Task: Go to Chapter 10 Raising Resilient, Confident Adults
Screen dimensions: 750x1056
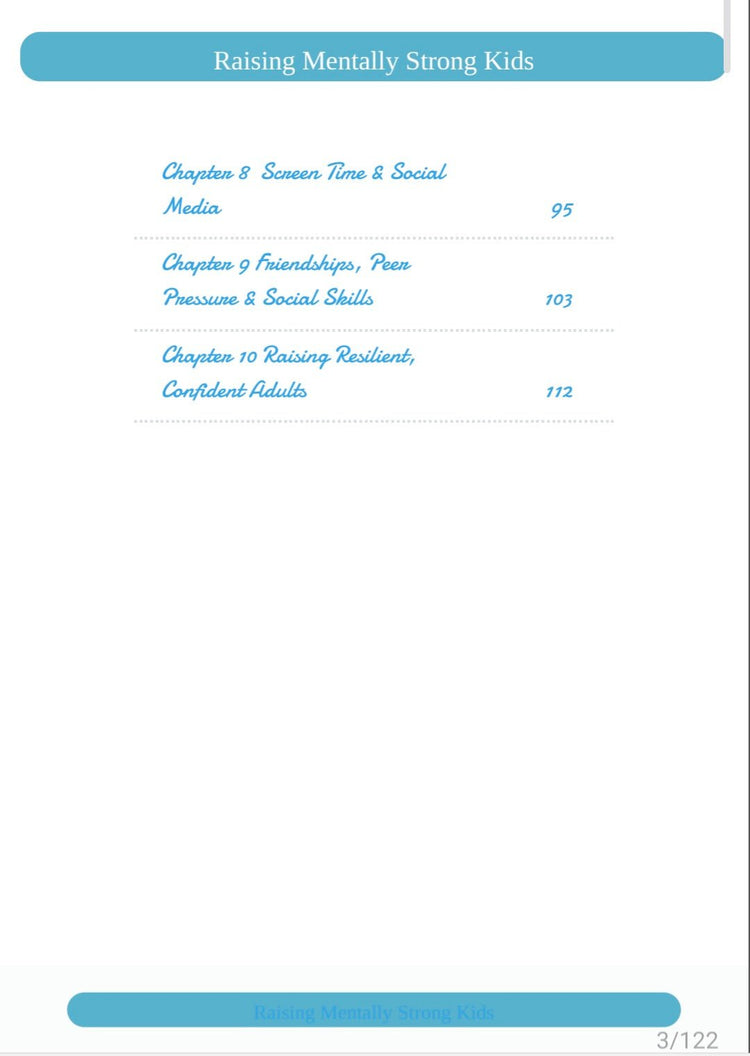Action: tap(288, 357)
